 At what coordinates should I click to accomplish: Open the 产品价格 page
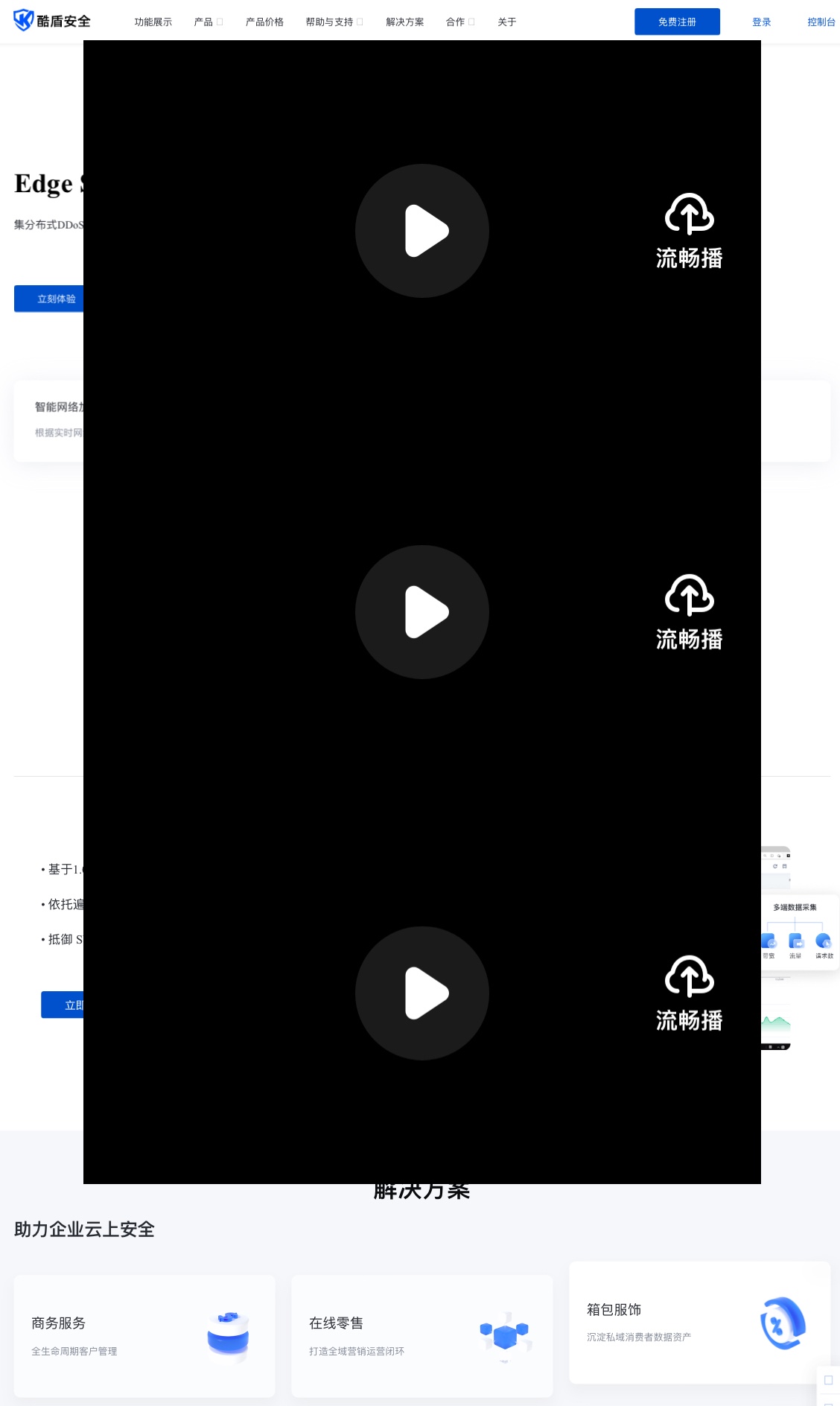click(x=264, y=22)
